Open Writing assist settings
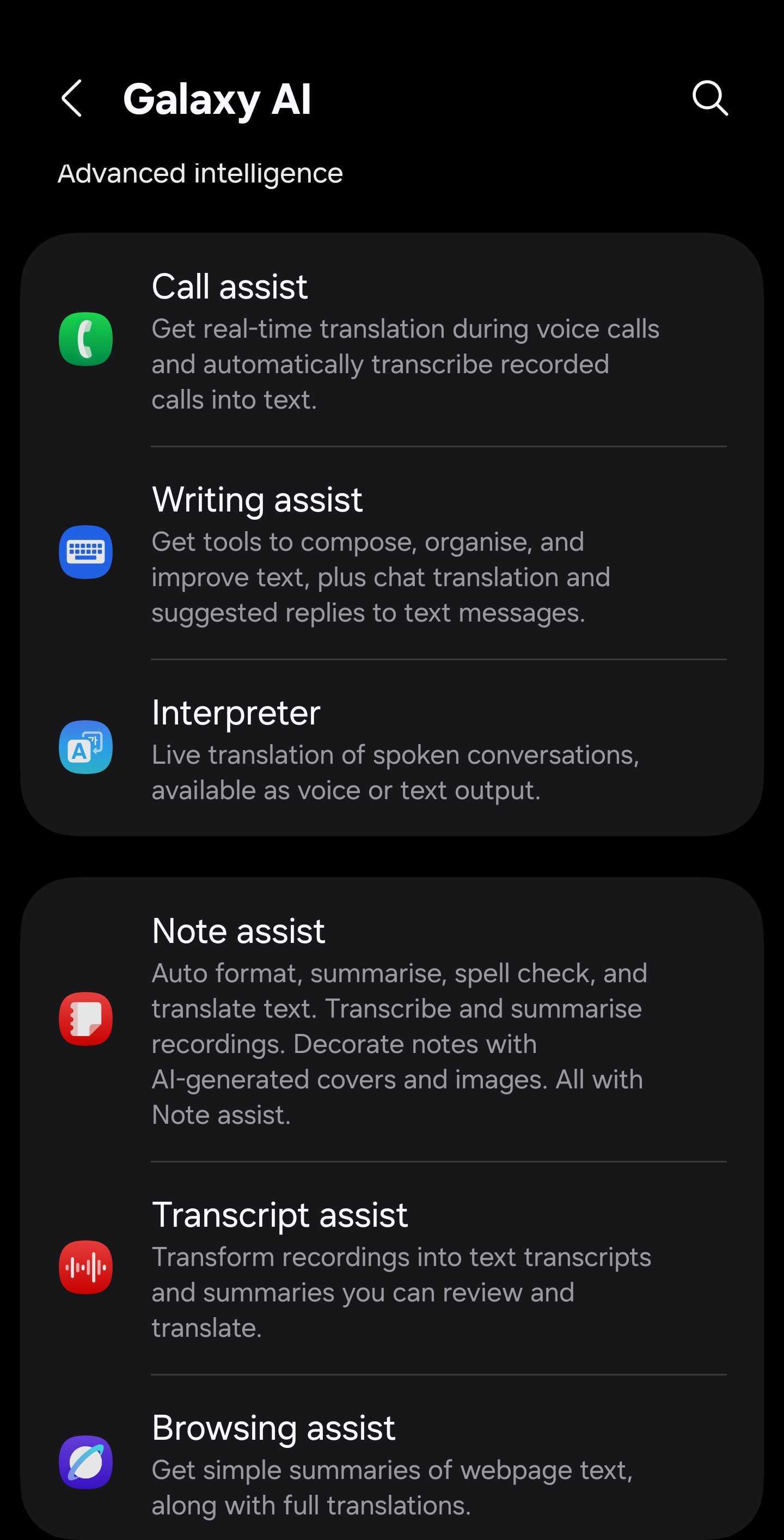The height and width of the screenshot is (1540, 784). 392,552
